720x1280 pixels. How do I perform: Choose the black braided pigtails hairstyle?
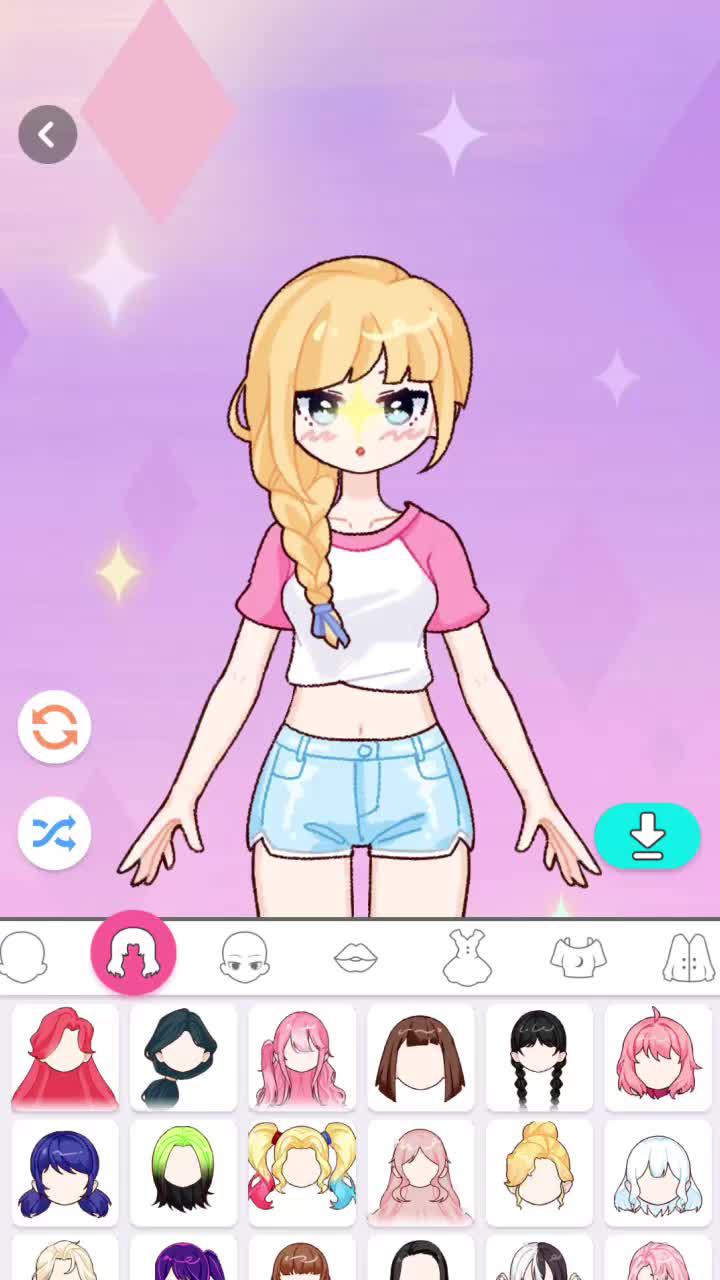[539, 1057]
